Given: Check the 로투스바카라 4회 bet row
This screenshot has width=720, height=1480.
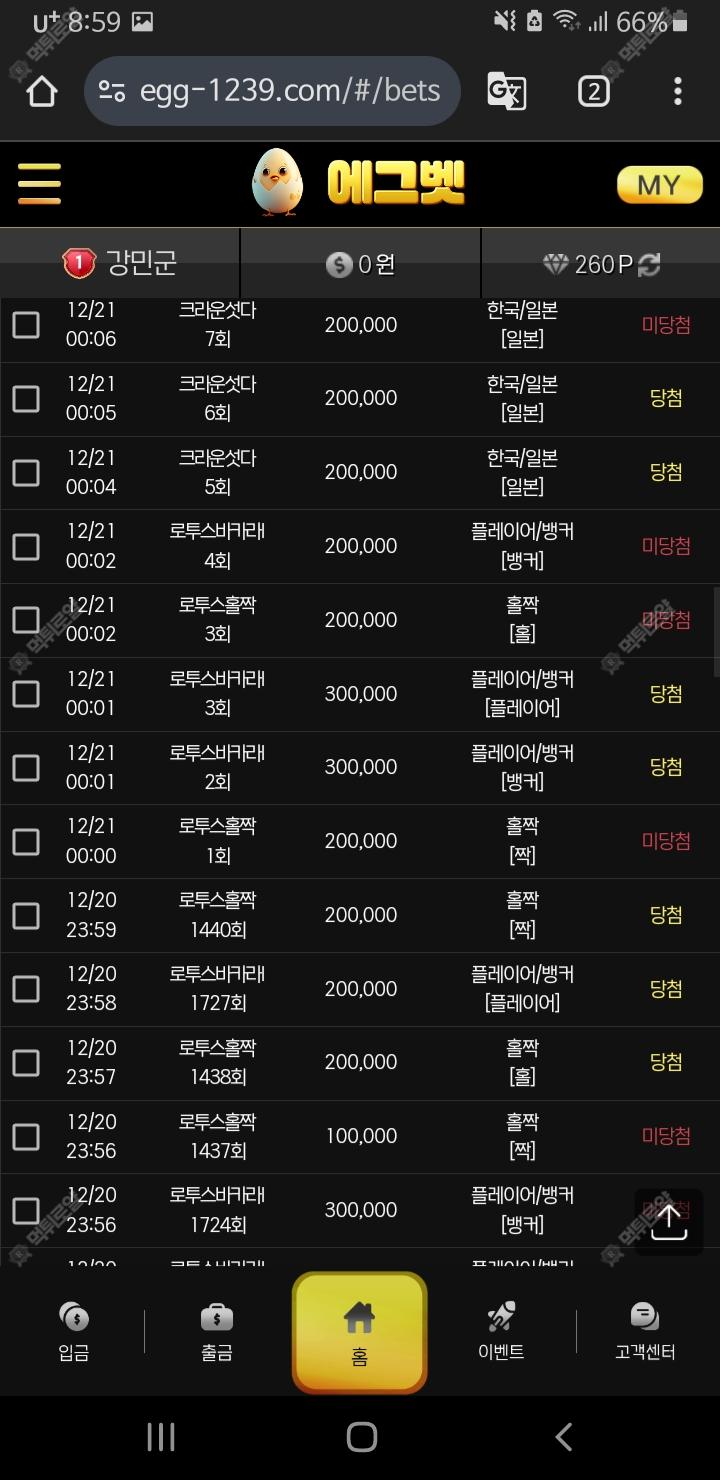Looking at the screenshot, I should tap(26, 546).
